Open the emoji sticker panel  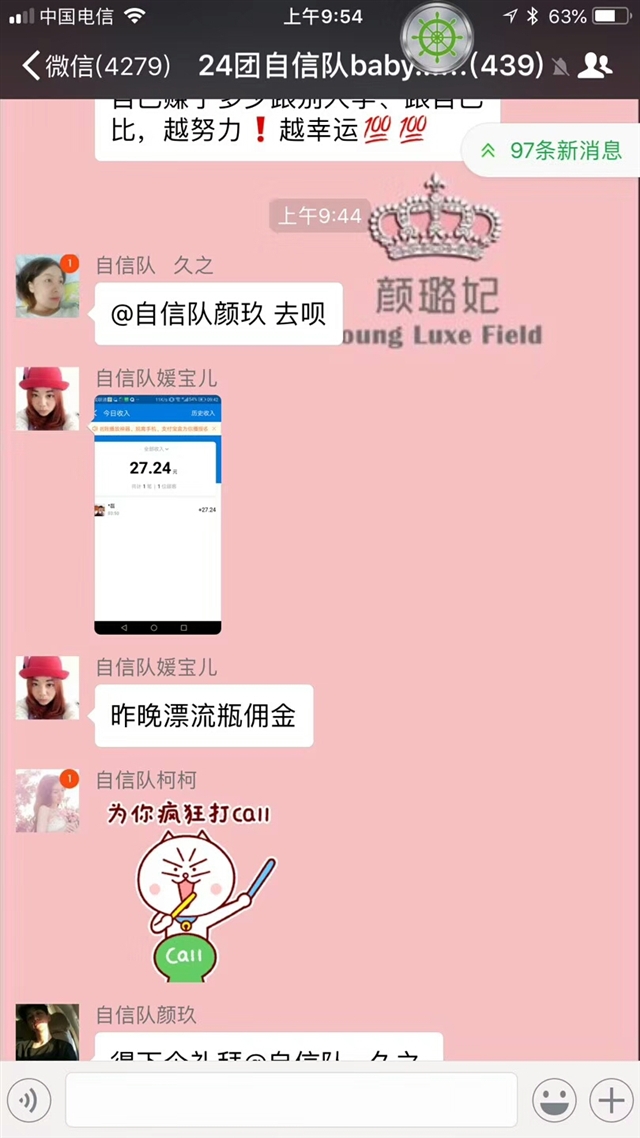point(554,1100)
